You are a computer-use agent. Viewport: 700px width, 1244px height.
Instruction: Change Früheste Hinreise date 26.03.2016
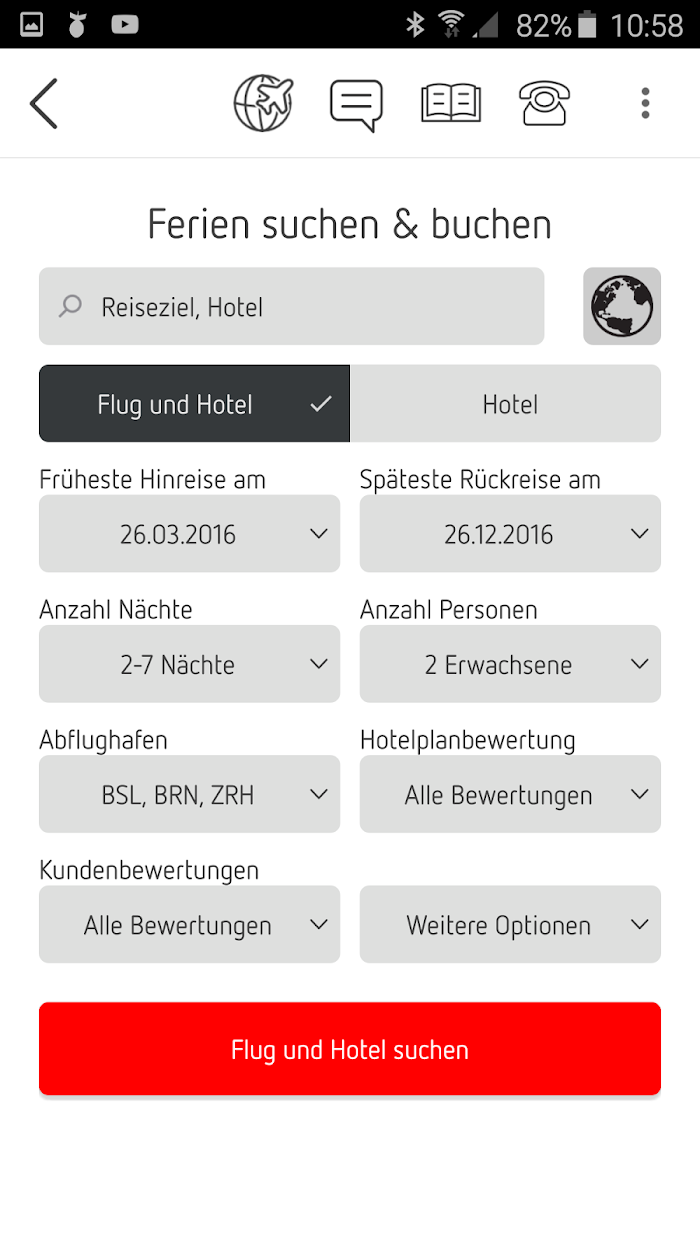(189, 534)
